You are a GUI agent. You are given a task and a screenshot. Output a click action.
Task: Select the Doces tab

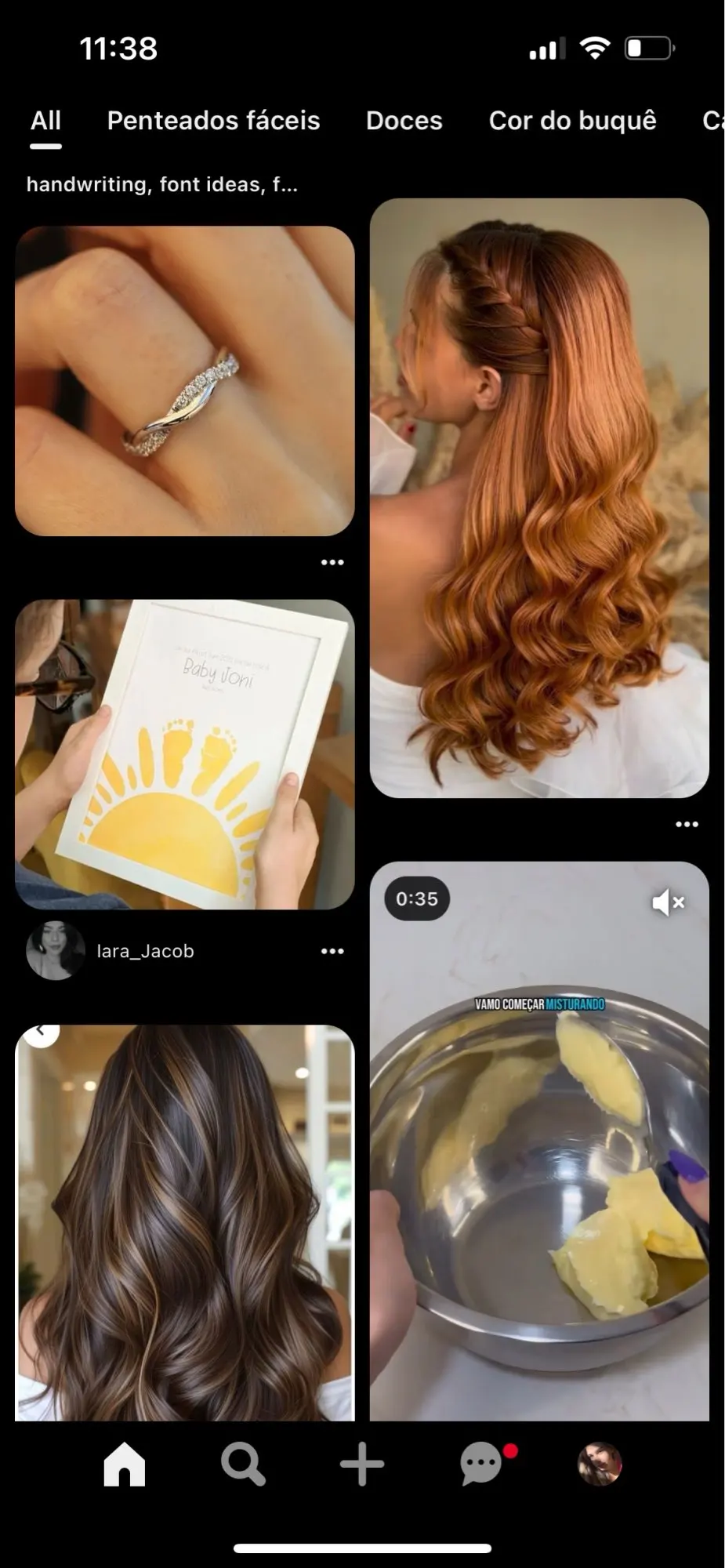click(404, 121)
